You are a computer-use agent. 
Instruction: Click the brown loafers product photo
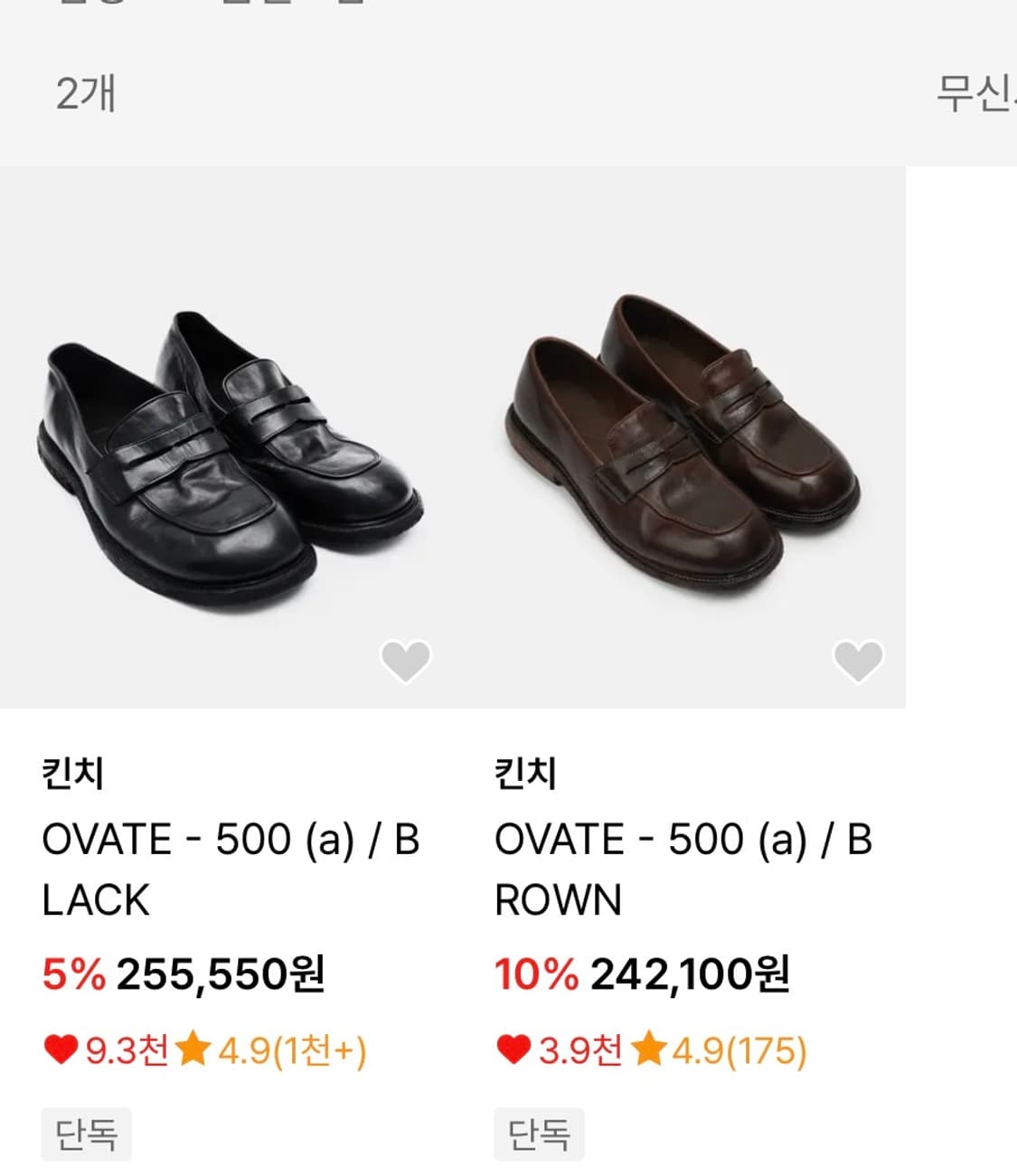tap(678, 434)
